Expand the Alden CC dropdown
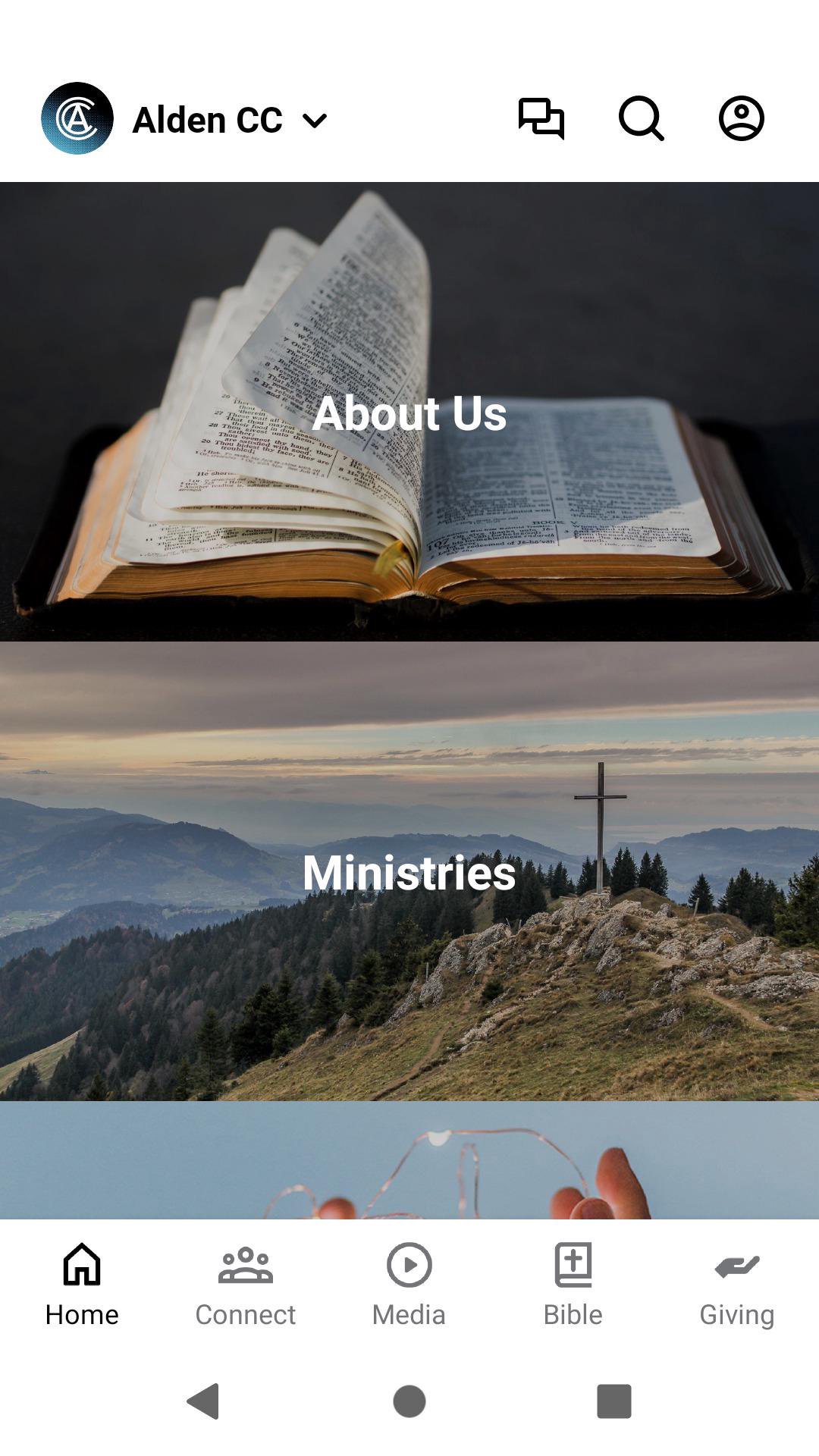Screen dimensions: 819x1456 click(x=314, y=121)
